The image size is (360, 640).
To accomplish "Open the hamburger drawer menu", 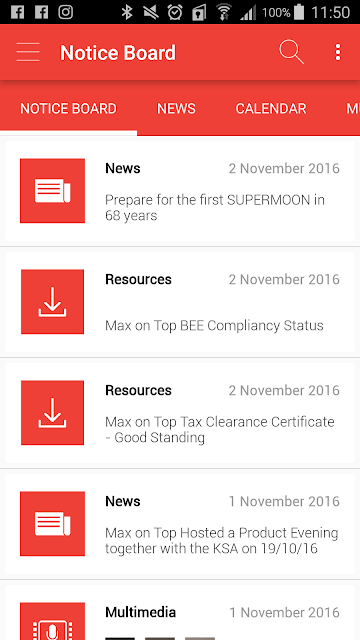I will (28, 52).
